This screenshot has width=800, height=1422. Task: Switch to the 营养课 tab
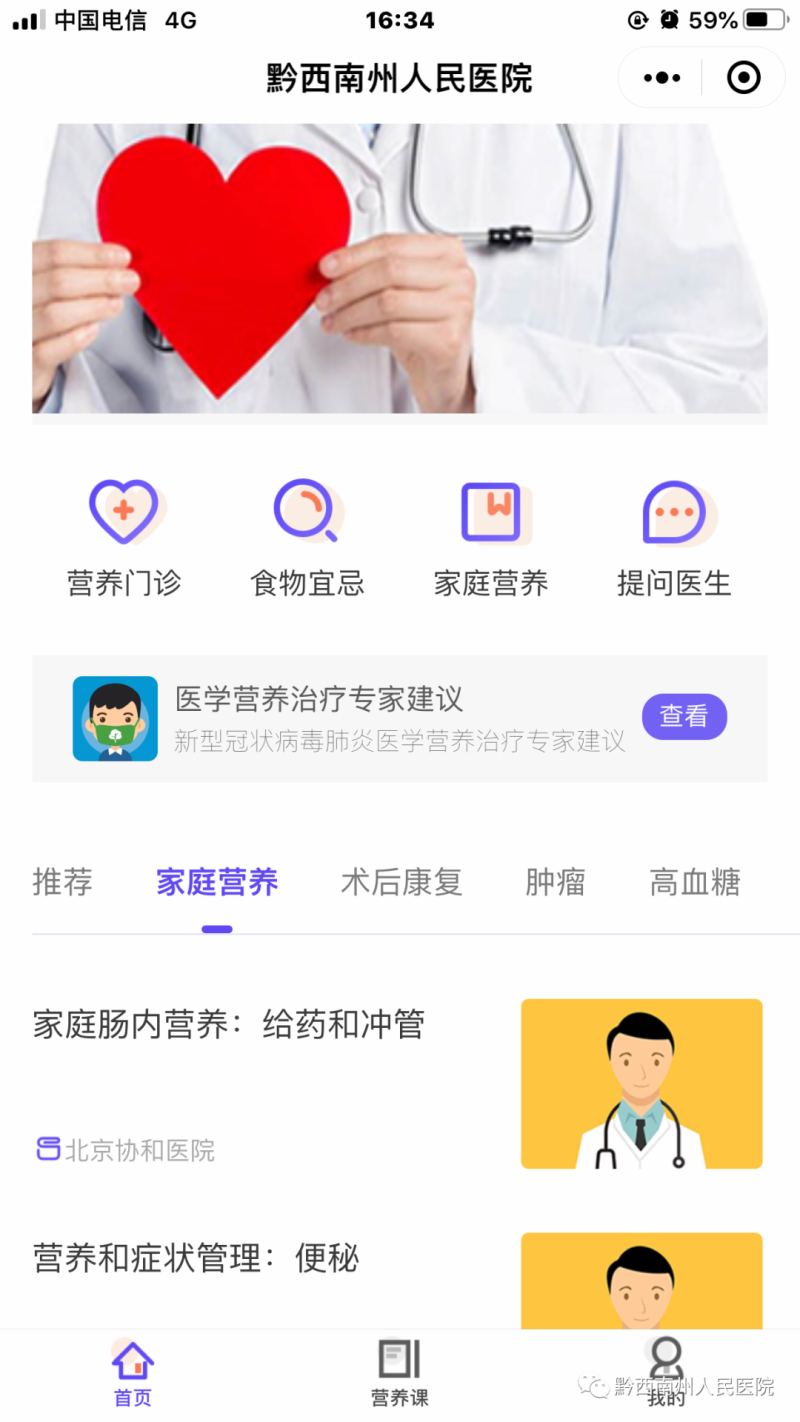click(400, 1374)
